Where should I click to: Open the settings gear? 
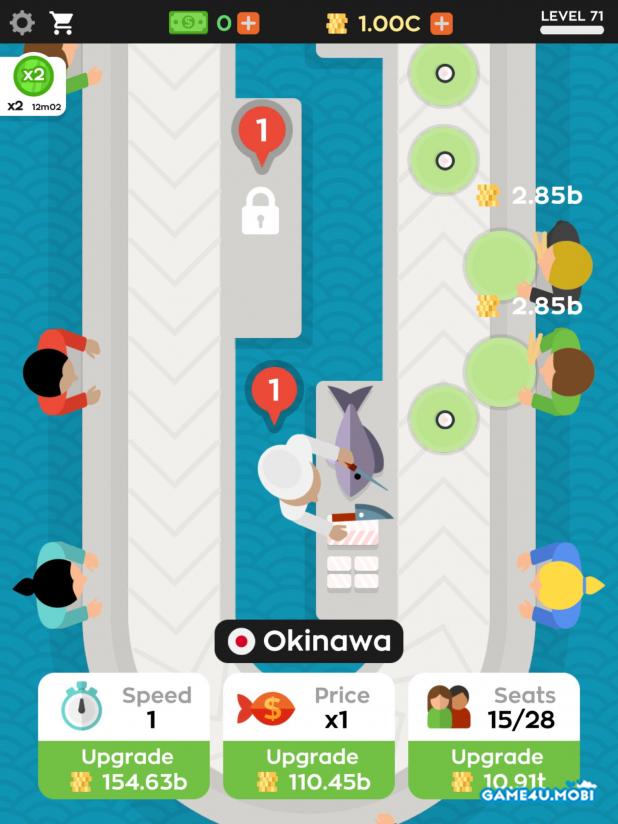tap(21, 22)
